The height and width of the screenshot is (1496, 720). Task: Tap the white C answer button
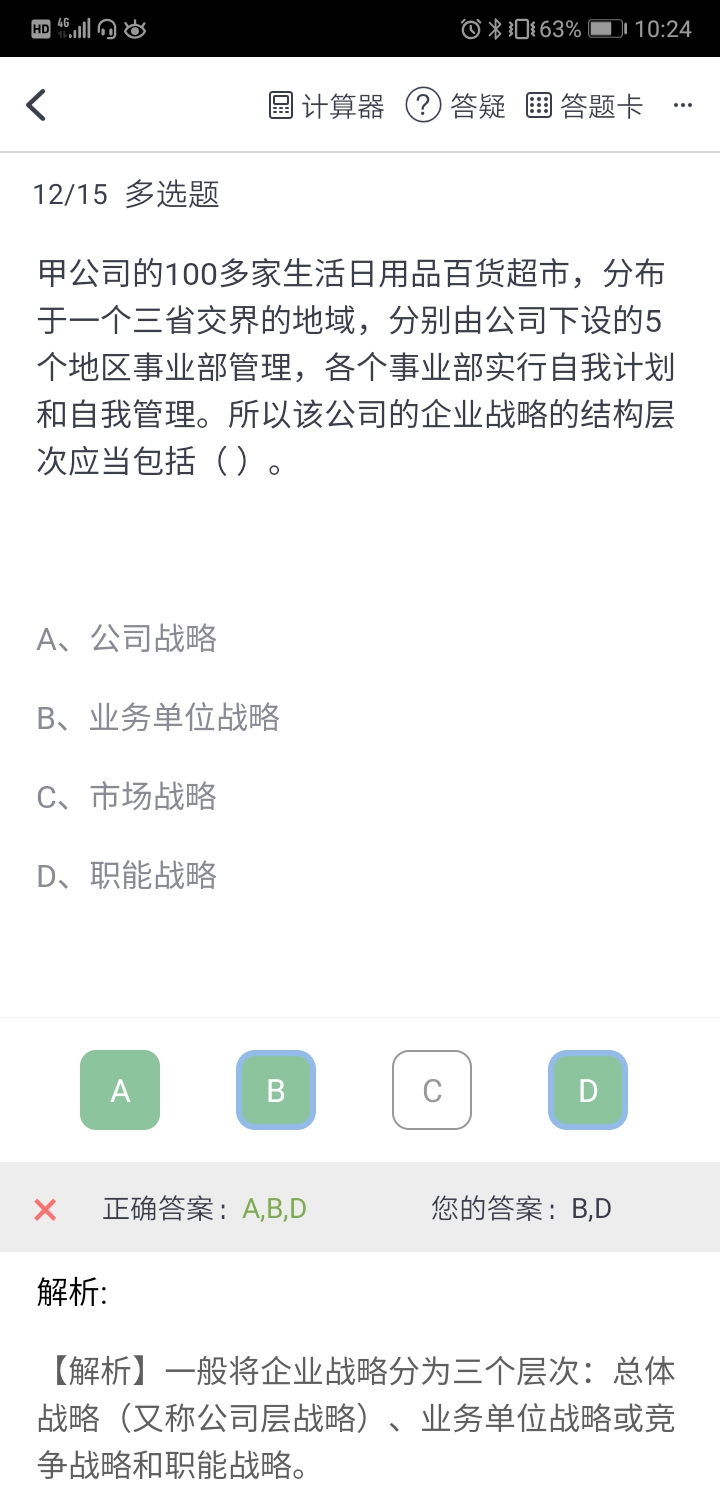point(432,1090)
